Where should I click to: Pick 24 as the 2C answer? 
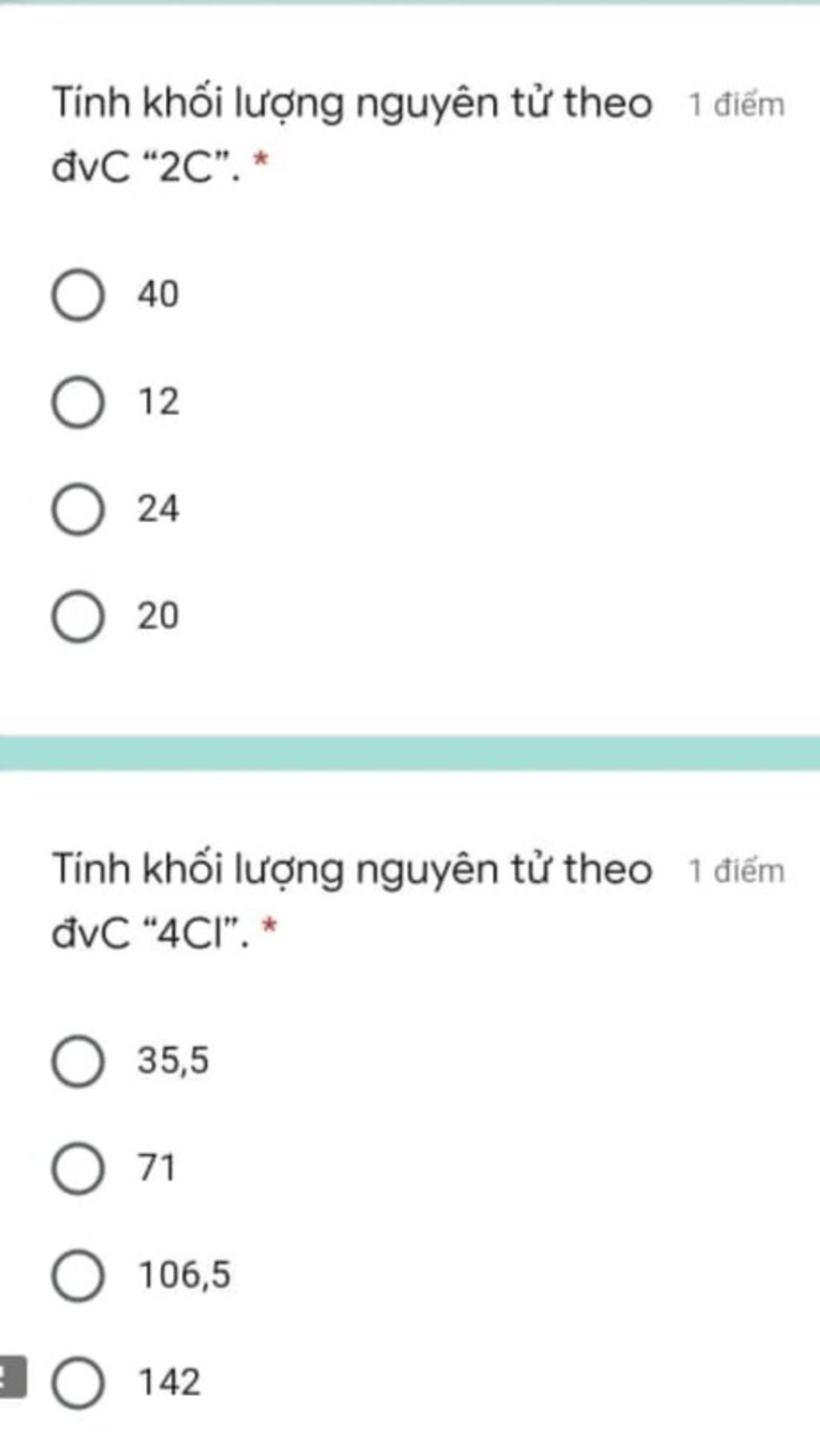pyautogui.click(x=78, y=509)
